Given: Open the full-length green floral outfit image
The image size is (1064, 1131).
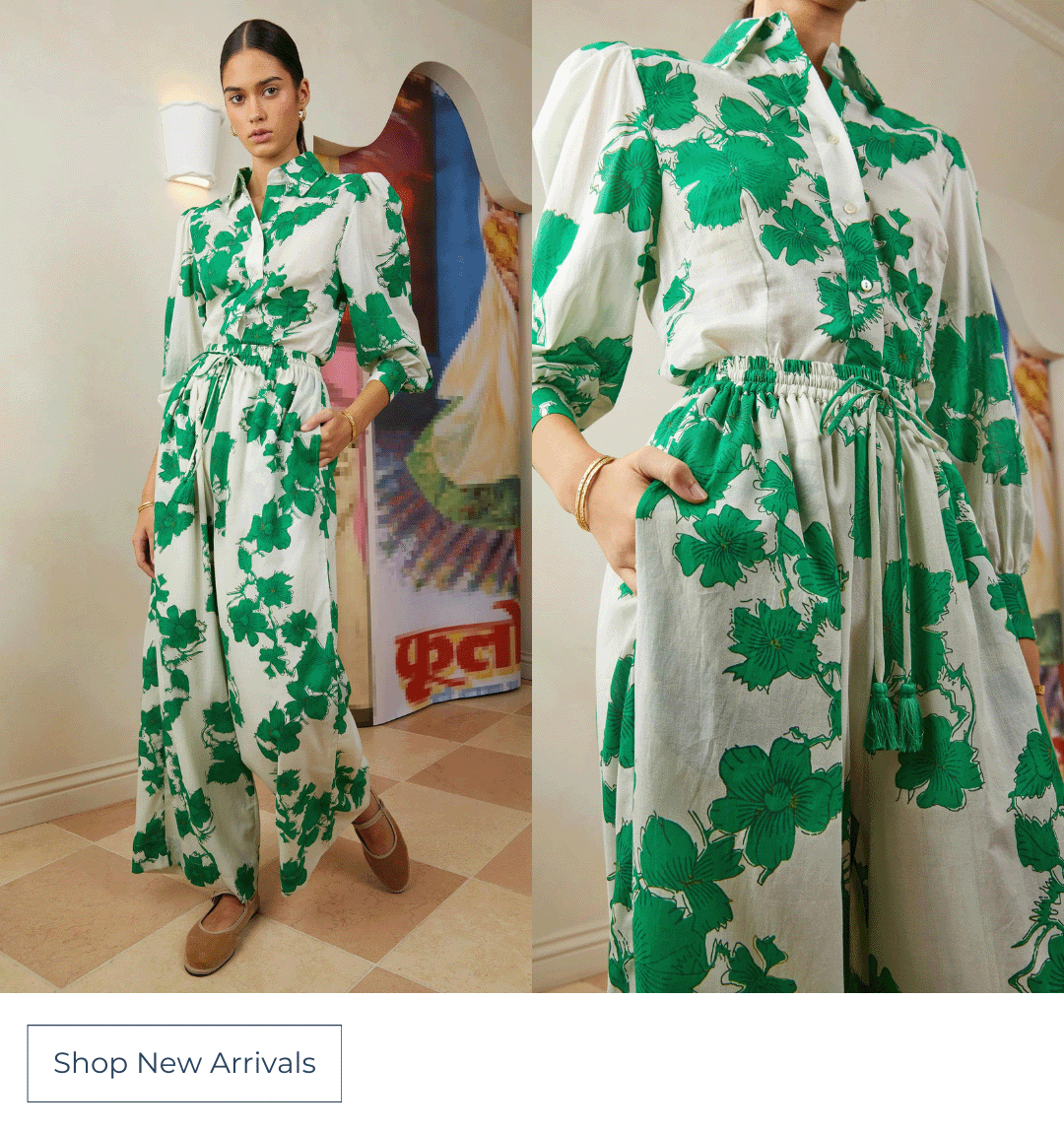Looking at the screenshot, I should (265, 496).
